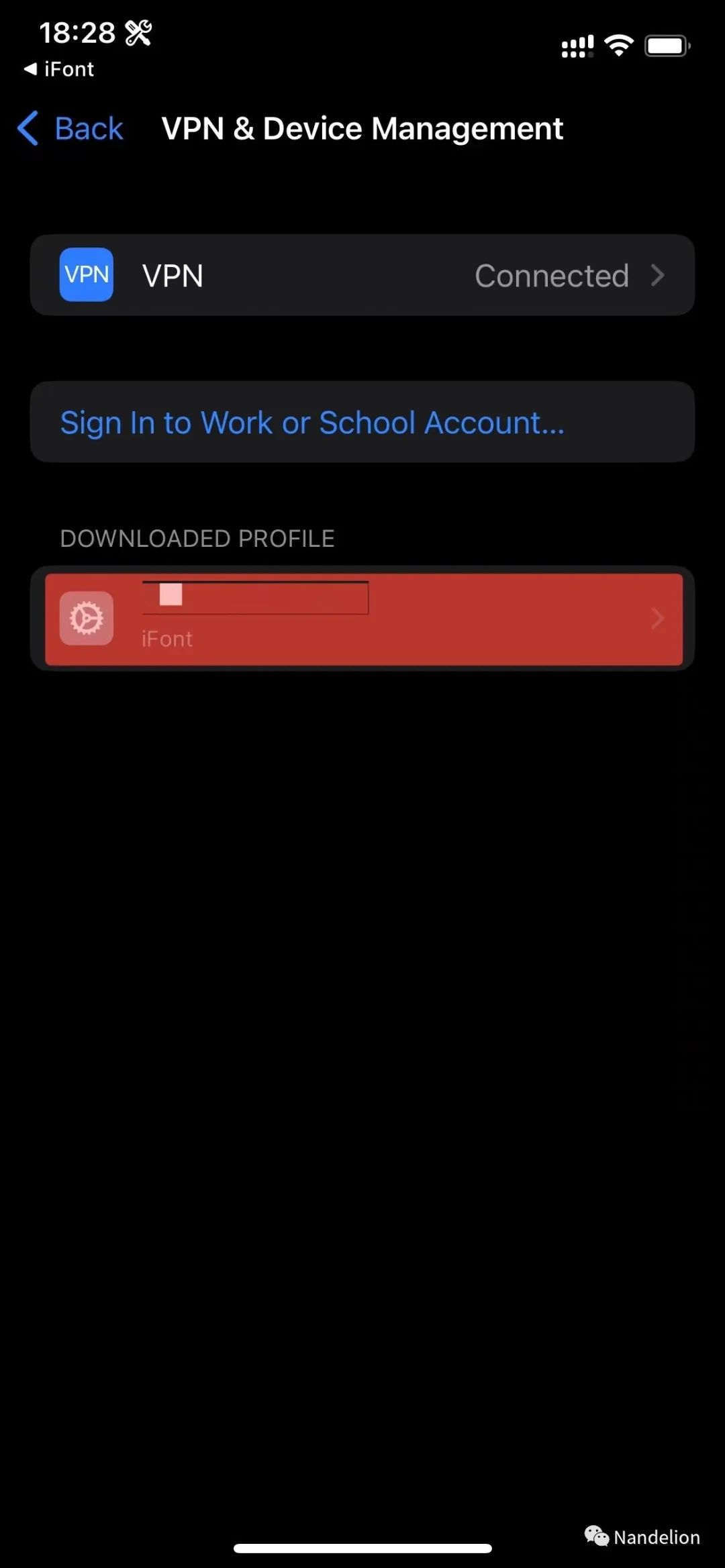
Task: Open the downloaded iFont profile
Action: point(363,619)
